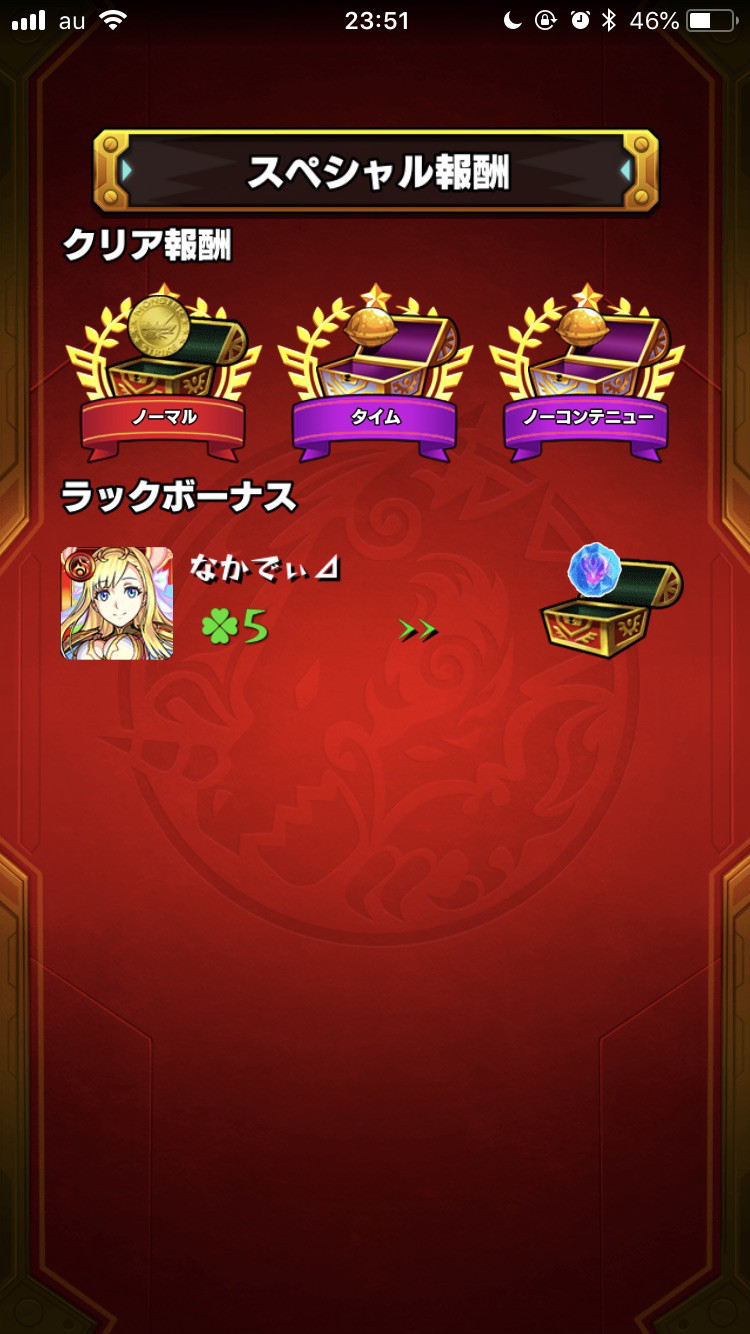
Task: Tap なかでぃ's character portrait
Action: click(x=117, y=603)
